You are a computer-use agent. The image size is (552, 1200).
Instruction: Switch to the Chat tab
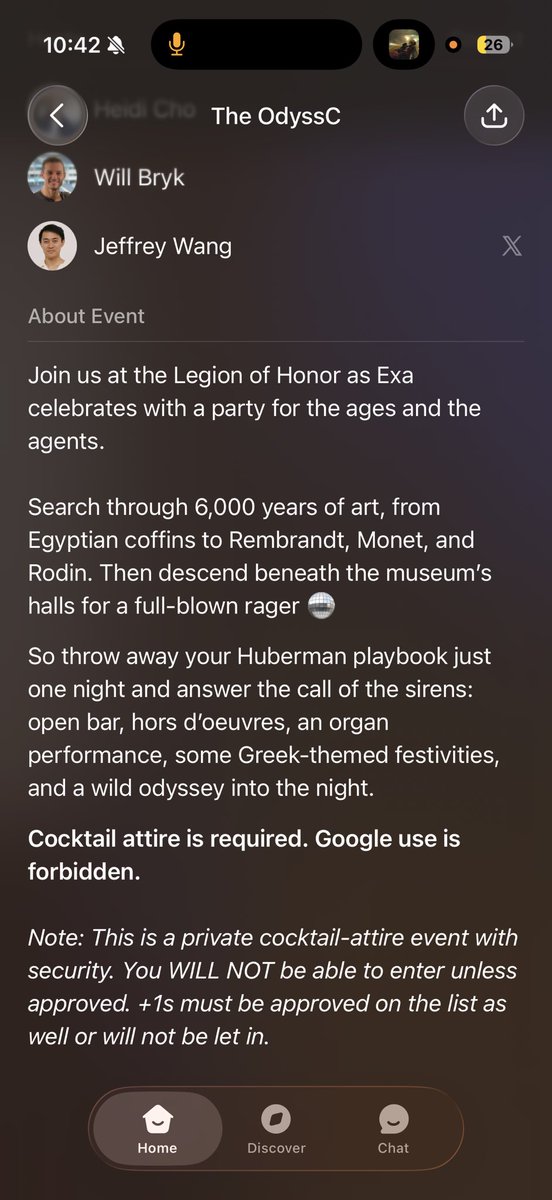(393, 1129)
